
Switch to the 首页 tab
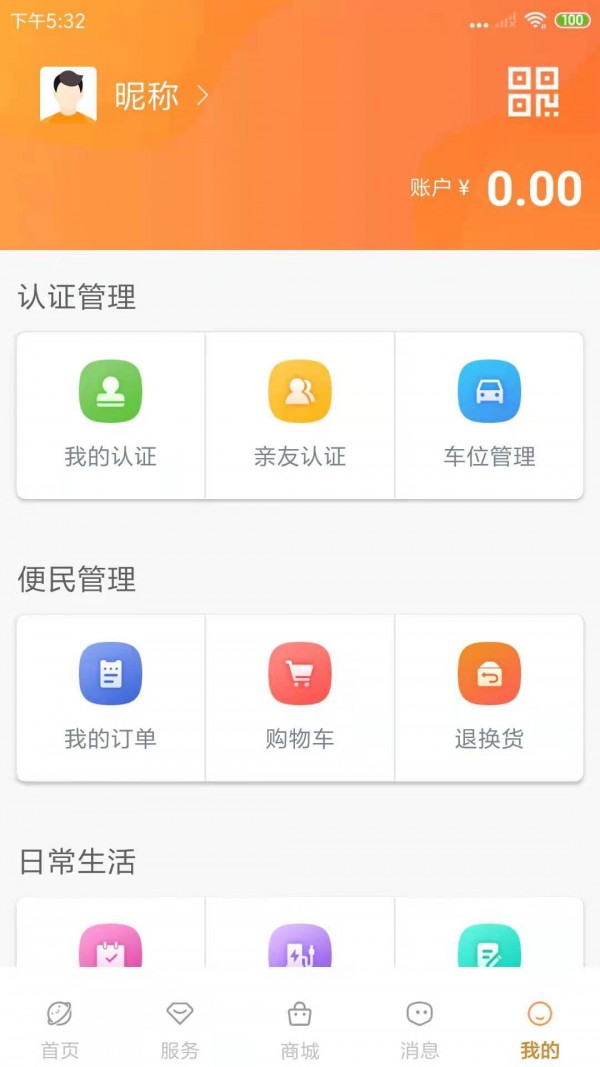coord(60,1029)
